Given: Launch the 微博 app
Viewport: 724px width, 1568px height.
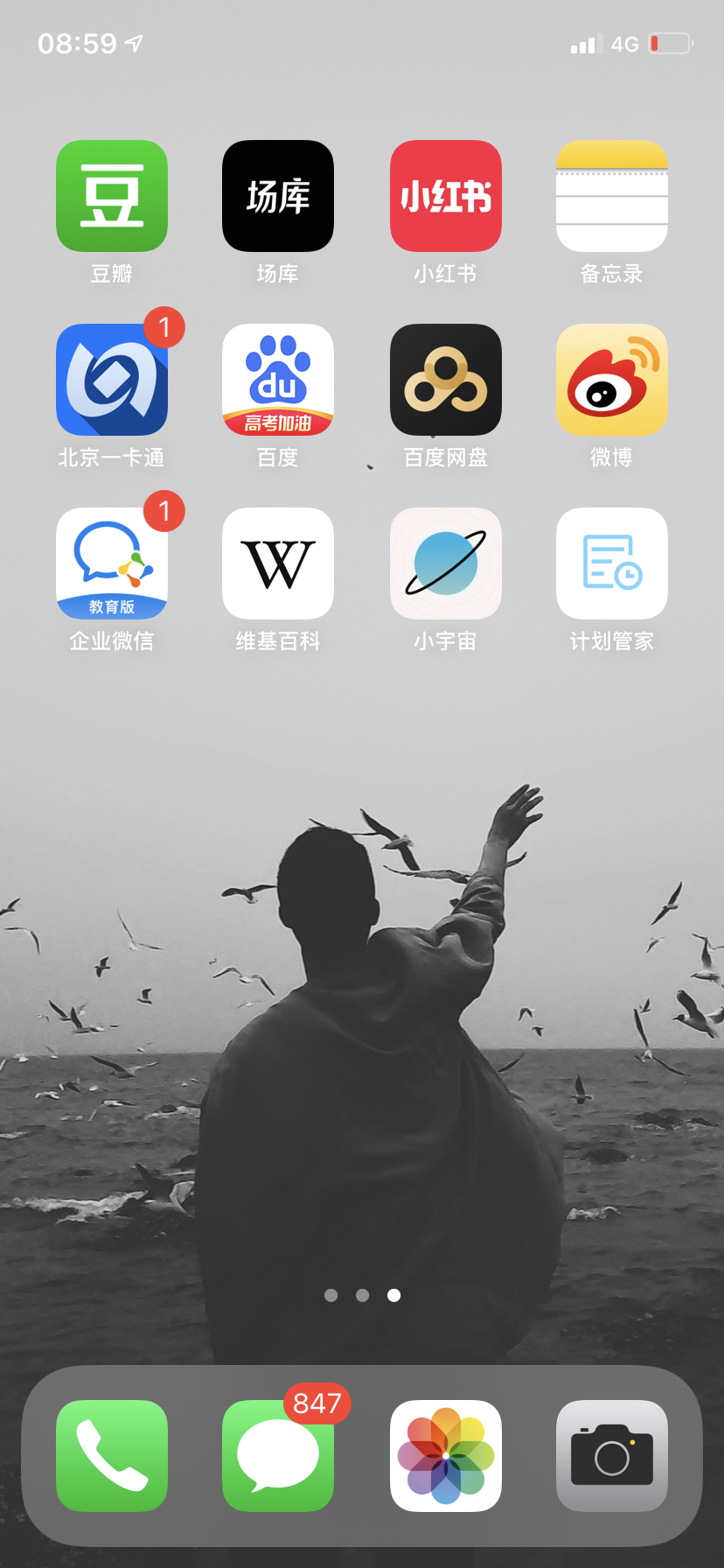Looking at the screenshot, I should [612, 380].
